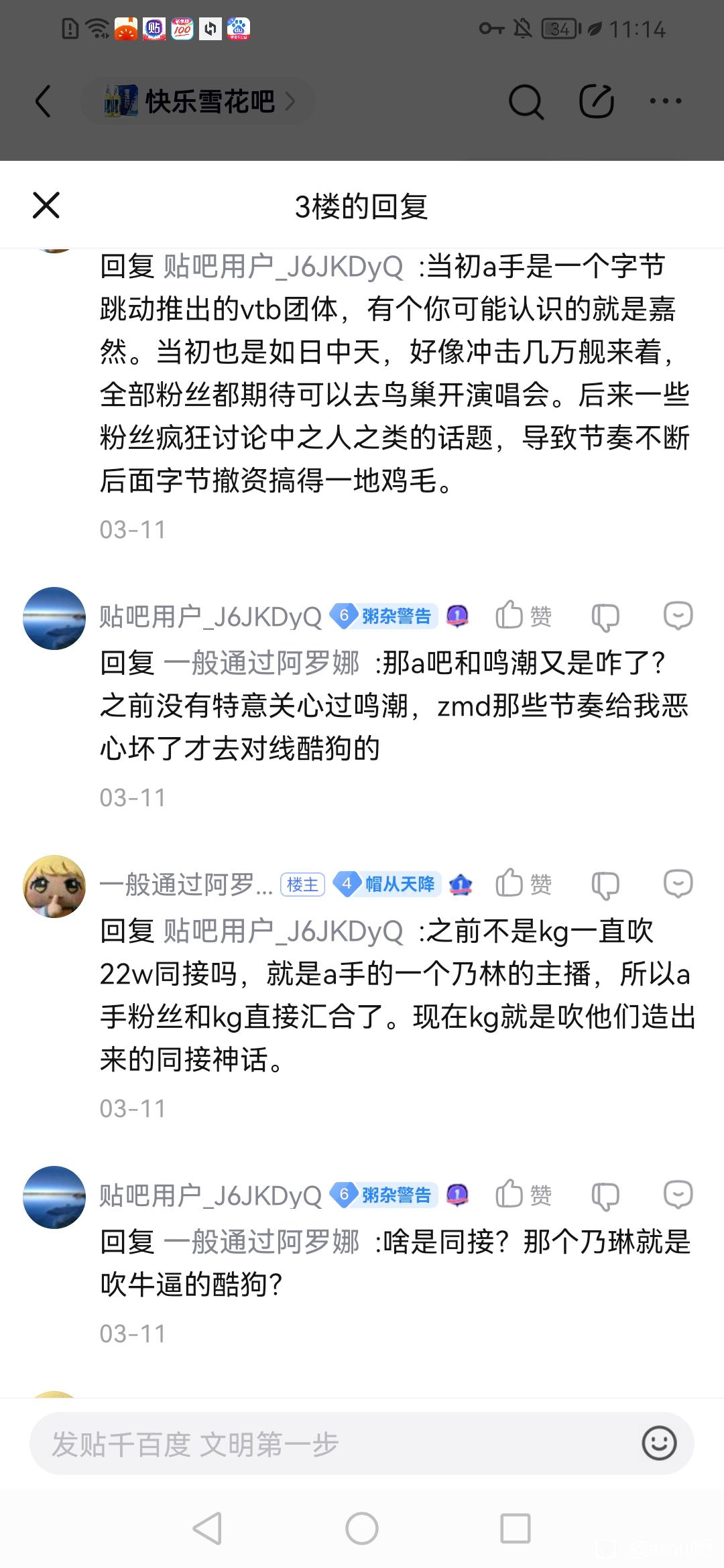The image size is (724, 1568).
Task: Like the reply asking 啥是同接
Action: 524,1195
